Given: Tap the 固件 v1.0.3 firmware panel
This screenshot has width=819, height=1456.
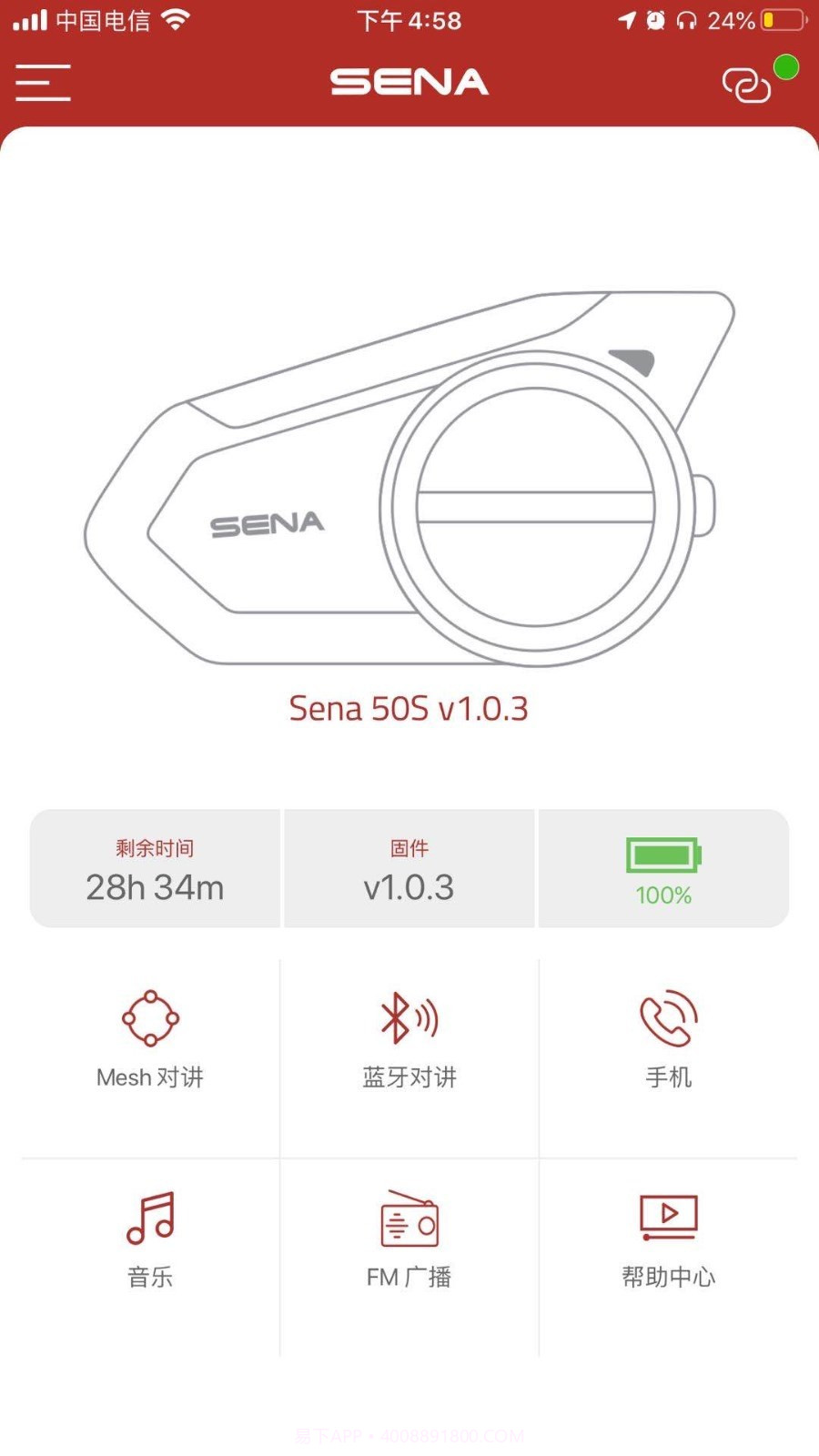Looking at the screenshot, I should coord(409,867).
